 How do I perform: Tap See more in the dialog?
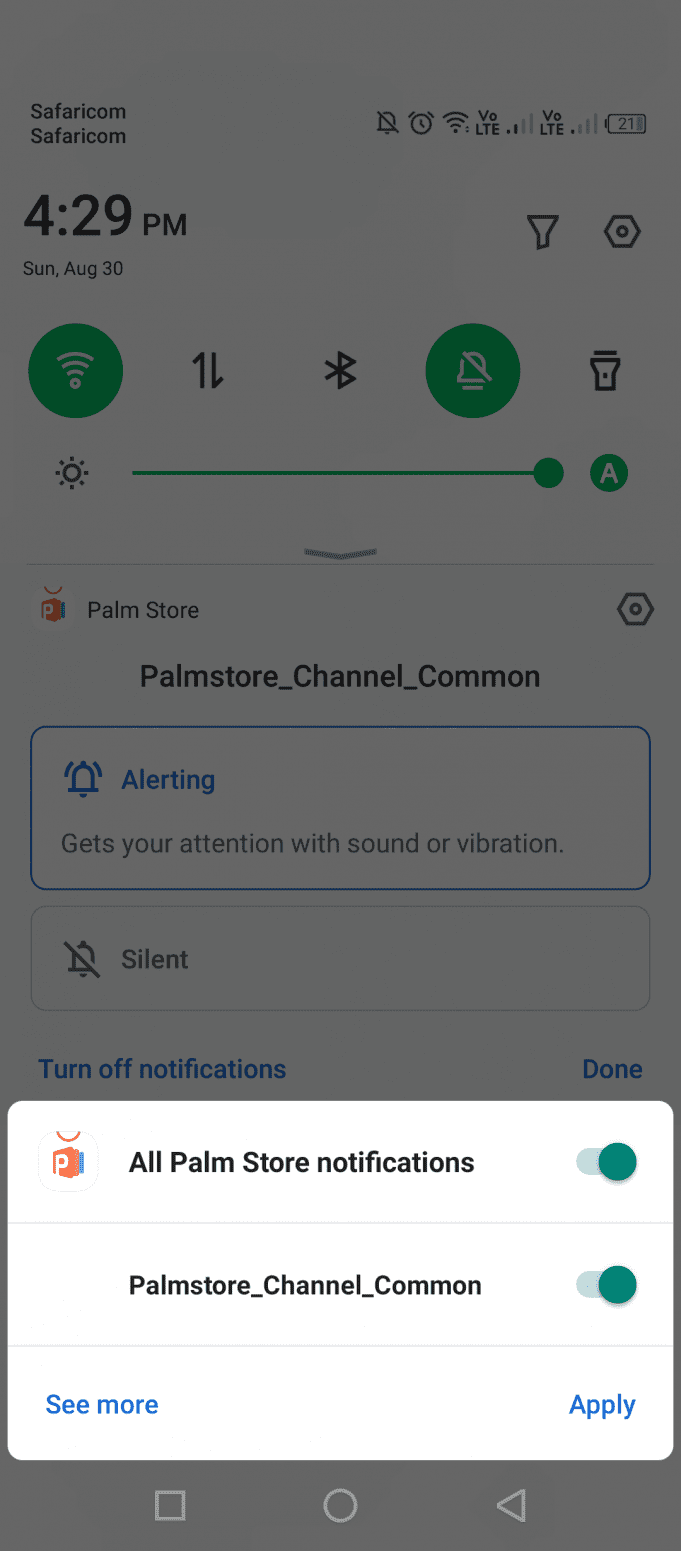tap(102, 1404)
